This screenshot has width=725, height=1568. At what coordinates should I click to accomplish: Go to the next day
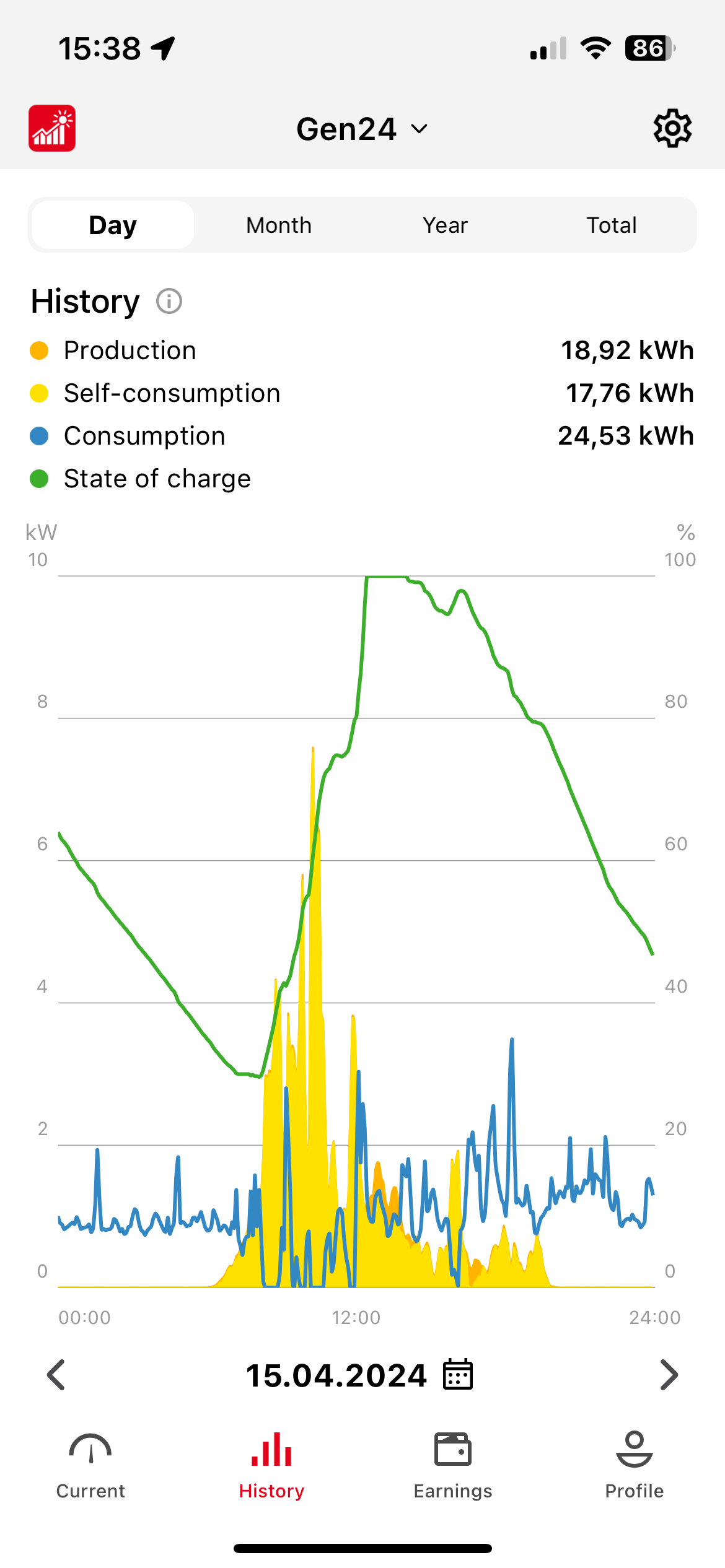[669, 1375]
